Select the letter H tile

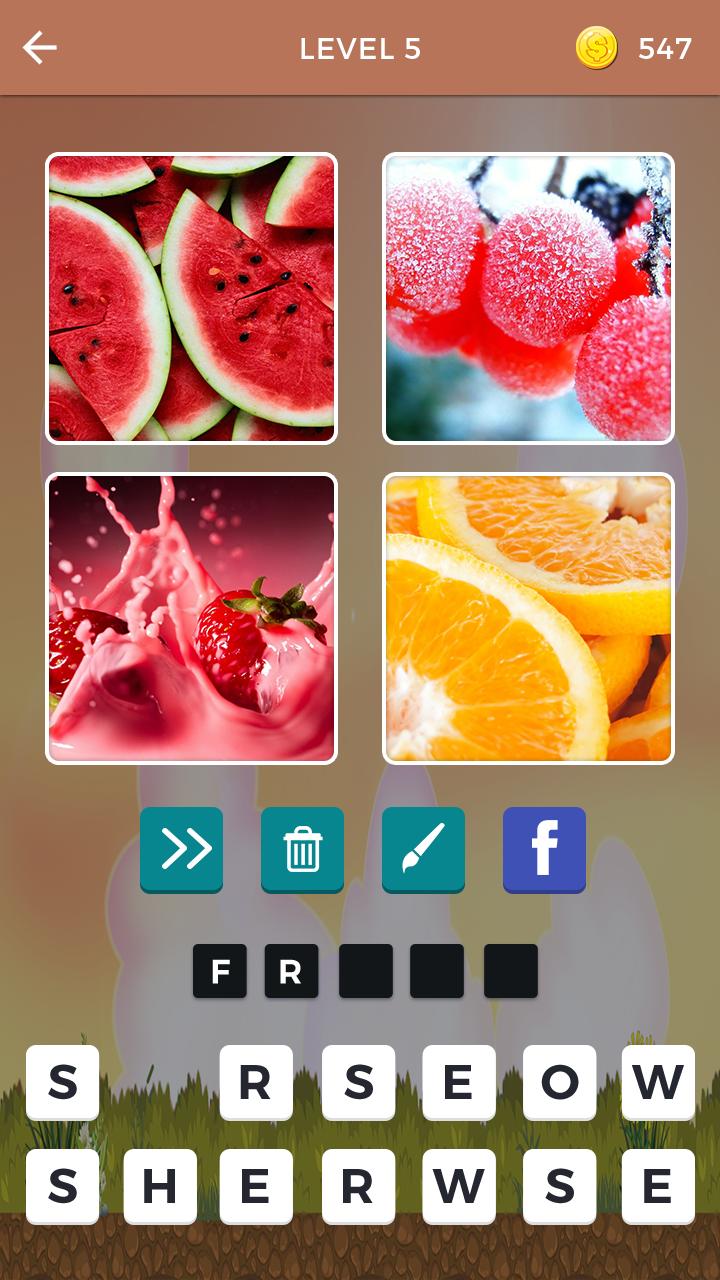click(x=160, y=1186)
